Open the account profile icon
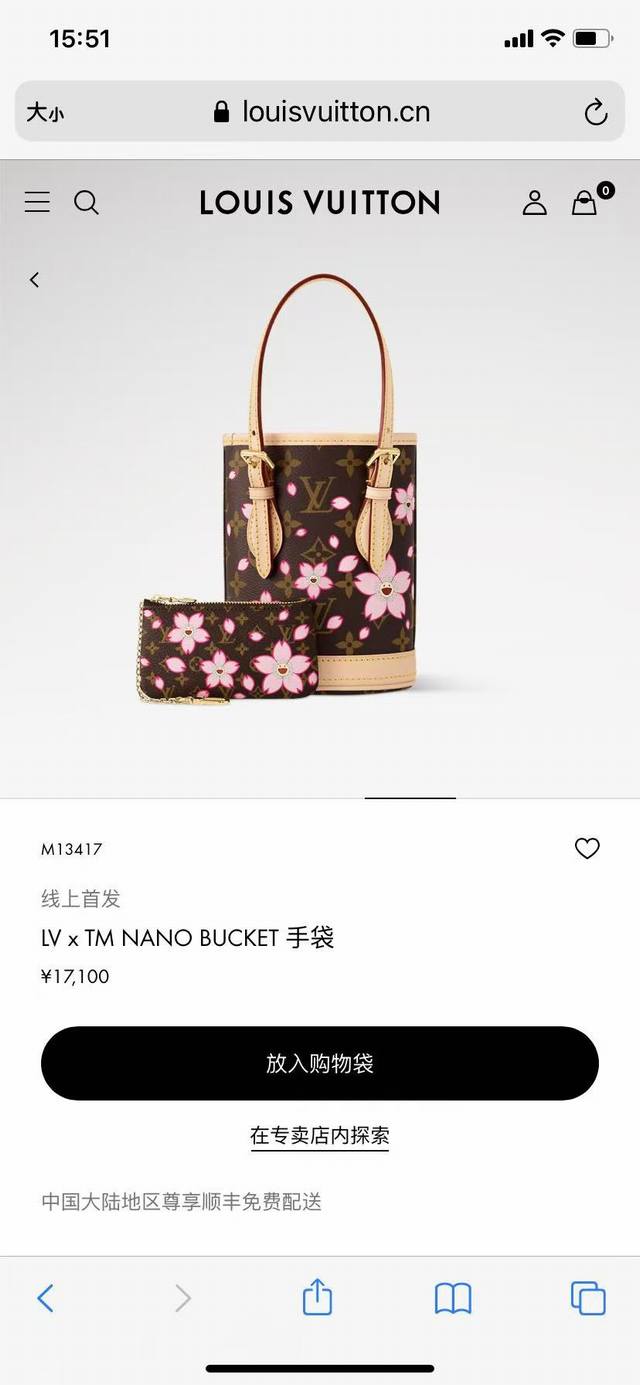Viewport: 640px width, 1385px height. click(x=535, y=203)
